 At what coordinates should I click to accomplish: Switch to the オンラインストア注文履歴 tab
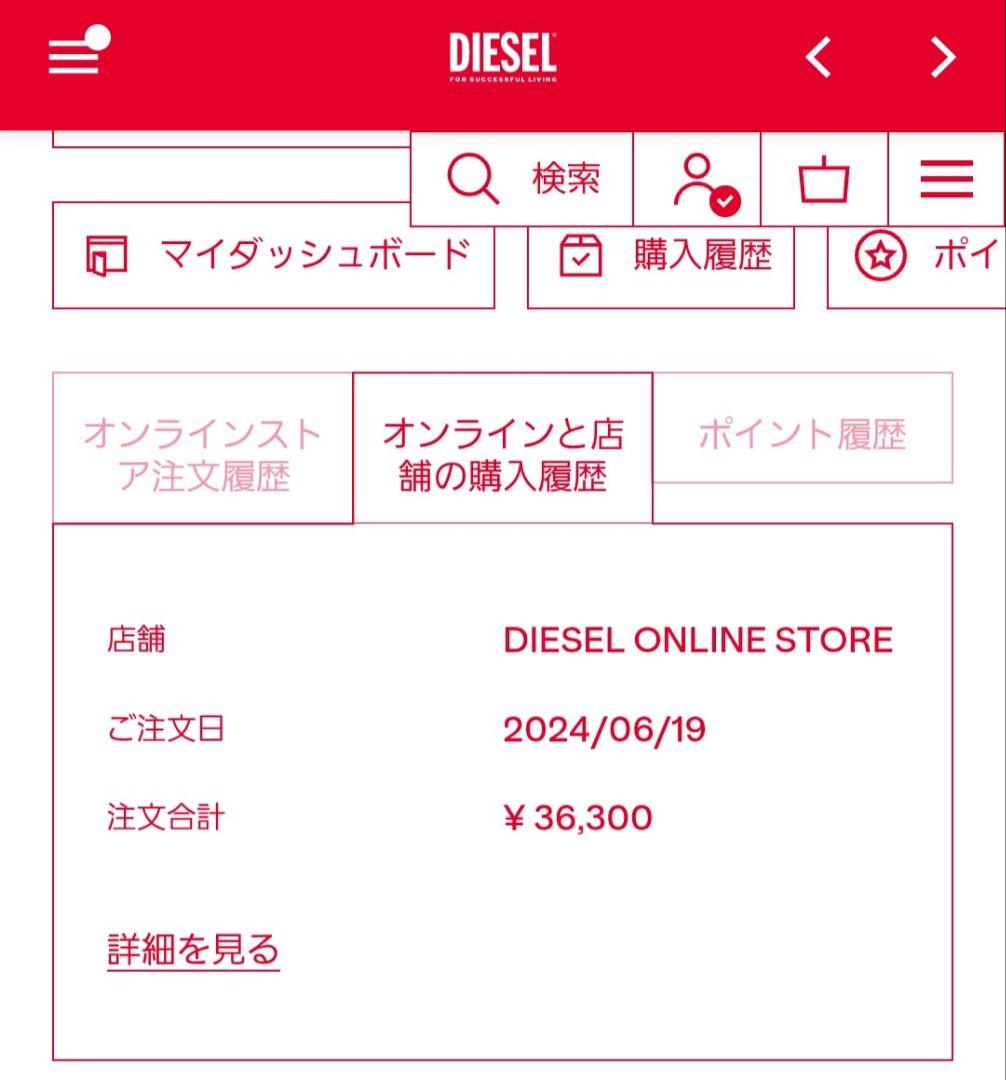(202, 453)
